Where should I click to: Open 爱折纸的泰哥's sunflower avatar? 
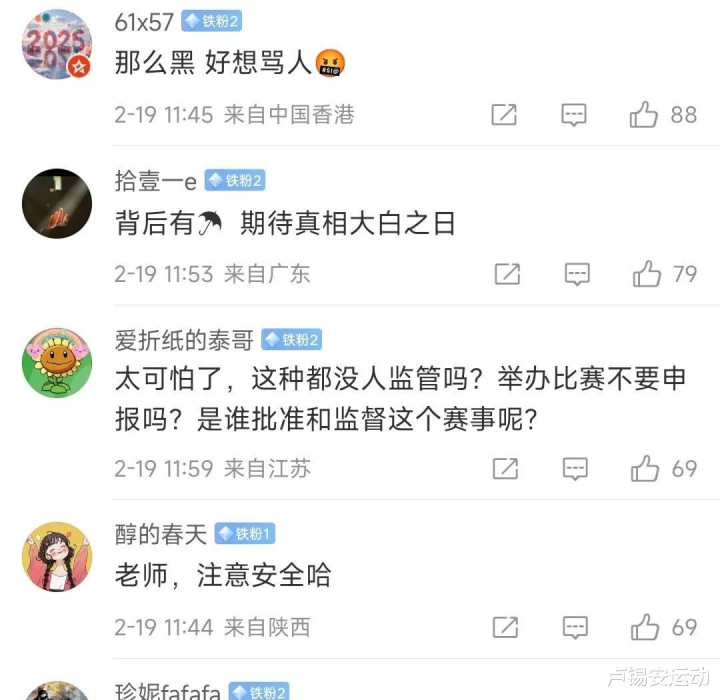pos(56,362)
